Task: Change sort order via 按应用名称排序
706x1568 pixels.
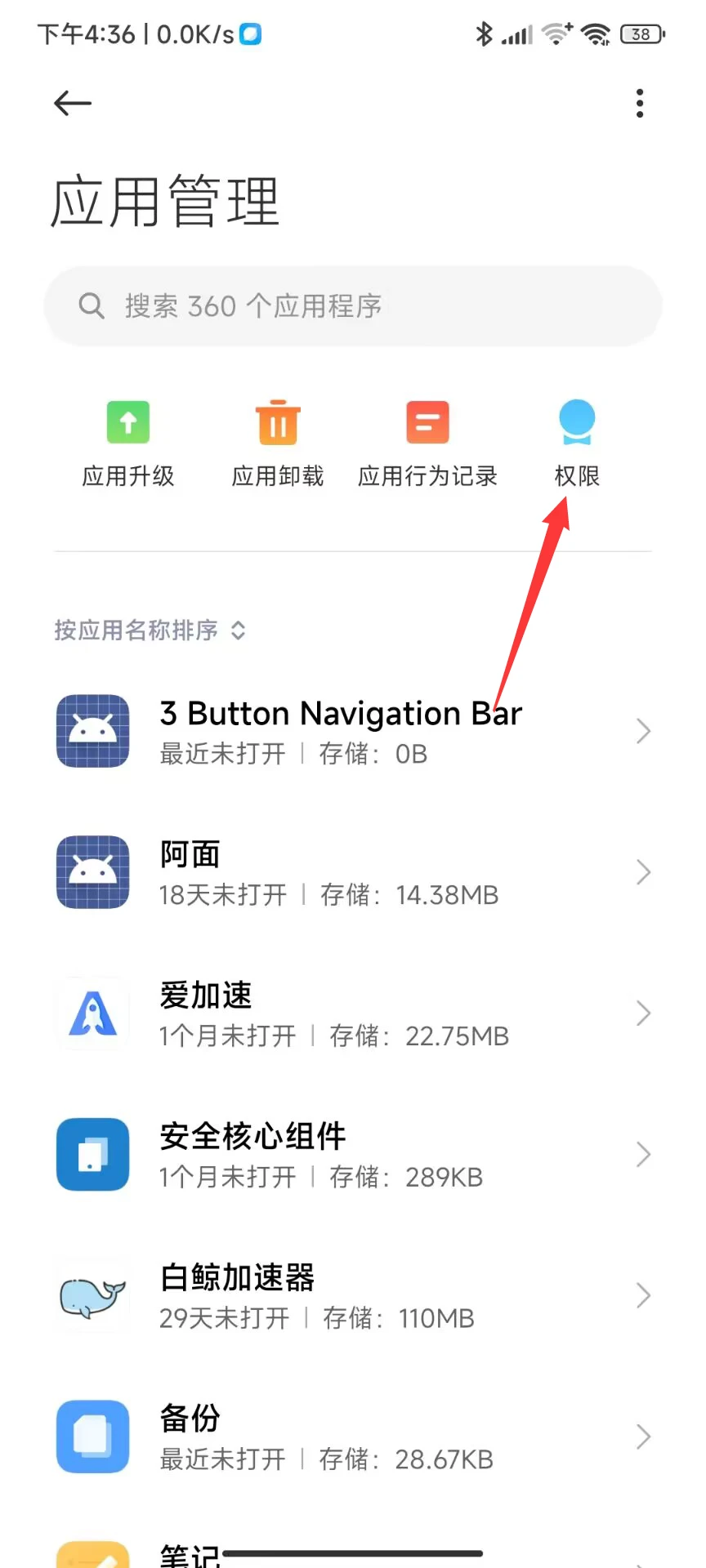Action: tap(150, 630)
